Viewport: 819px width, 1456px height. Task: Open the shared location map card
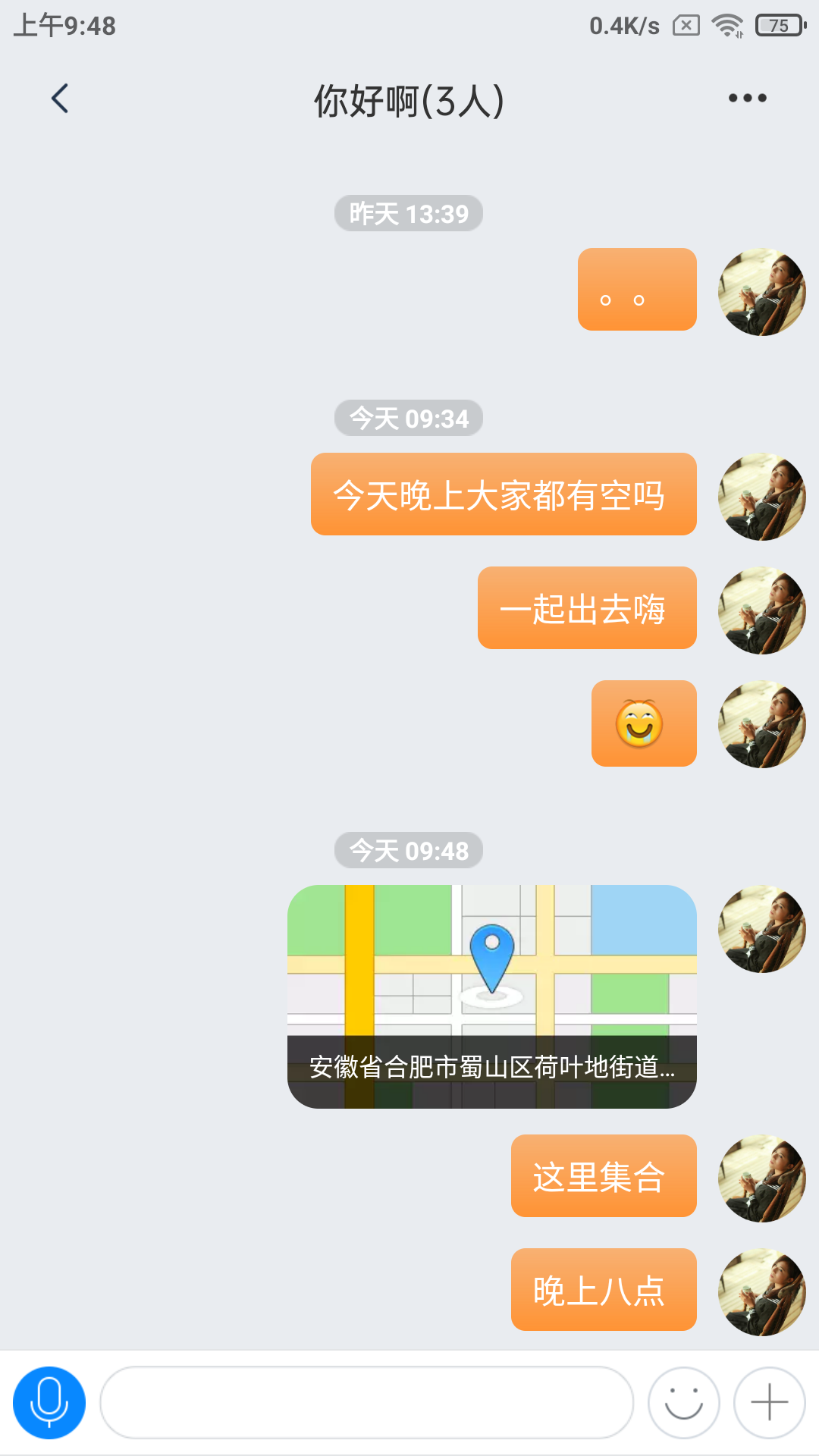pyautogui.click(x=491, y=996)
